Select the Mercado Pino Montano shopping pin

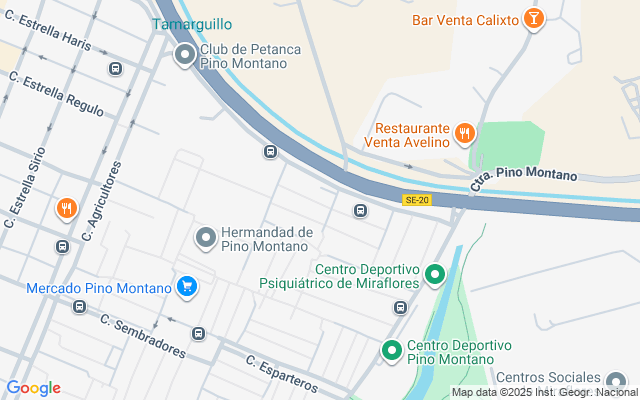tap(186, 288)
